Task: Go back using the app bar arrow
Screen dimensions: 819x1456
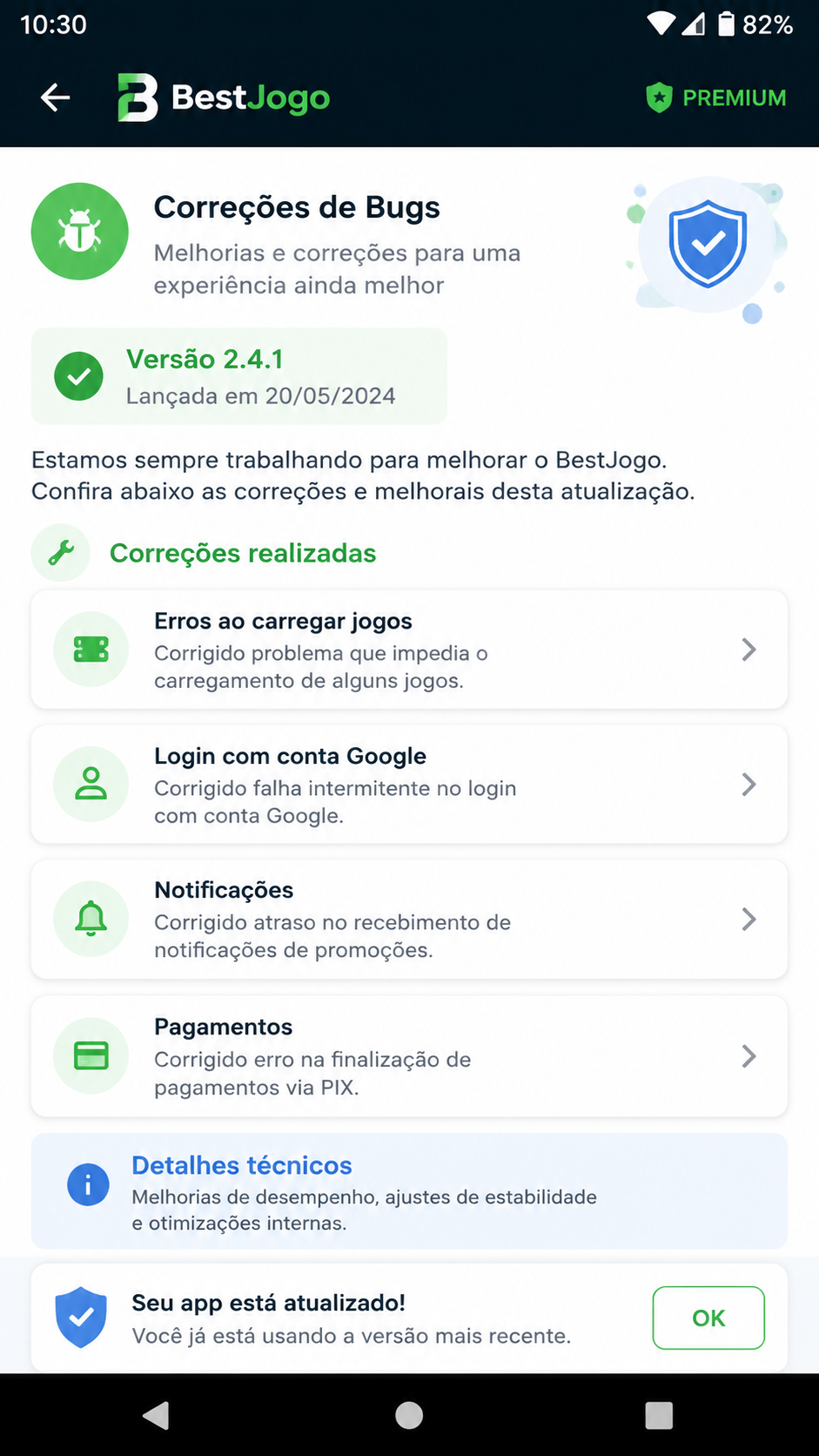Action: [56, 98]
